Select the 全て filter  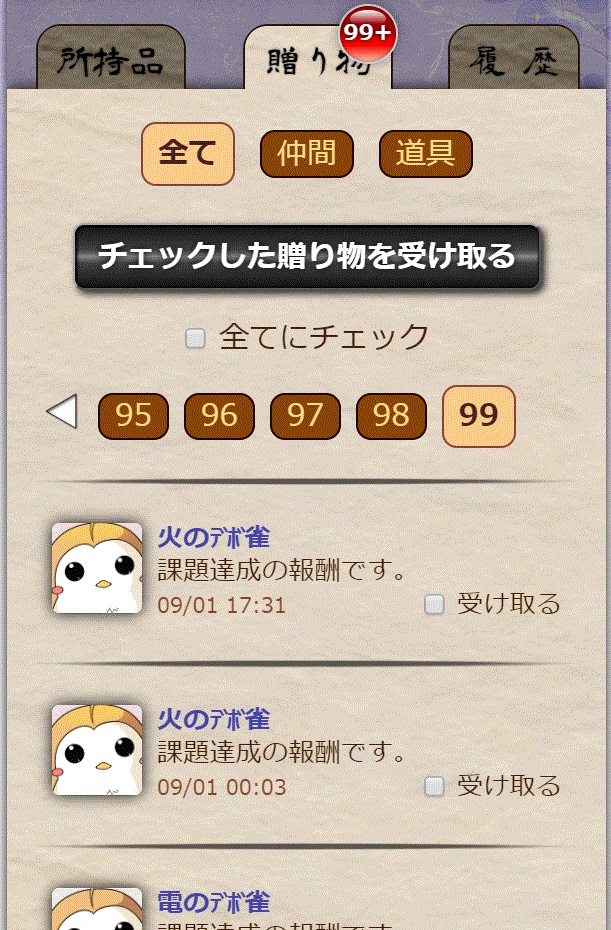(187, 154)
